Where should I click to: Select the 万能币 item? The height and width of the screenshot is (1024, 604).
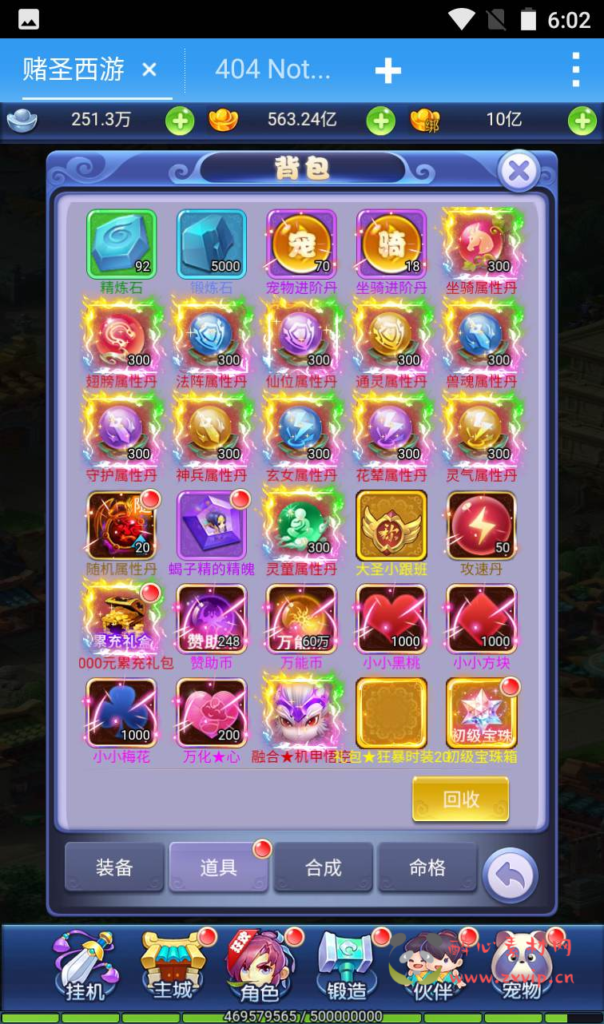(x=301, y=619)
